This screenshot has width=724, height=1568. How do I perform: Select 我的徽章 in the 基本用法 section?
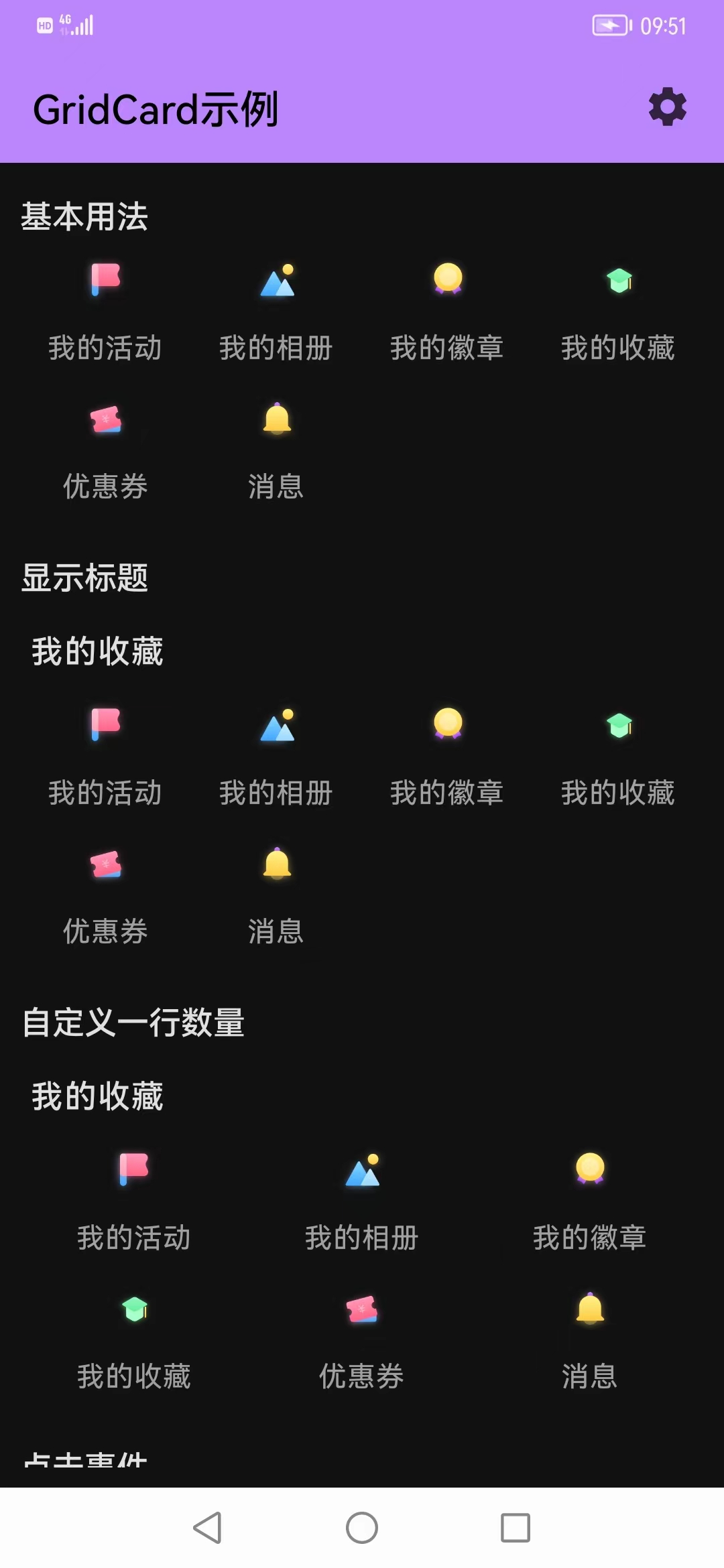point(447,312)
